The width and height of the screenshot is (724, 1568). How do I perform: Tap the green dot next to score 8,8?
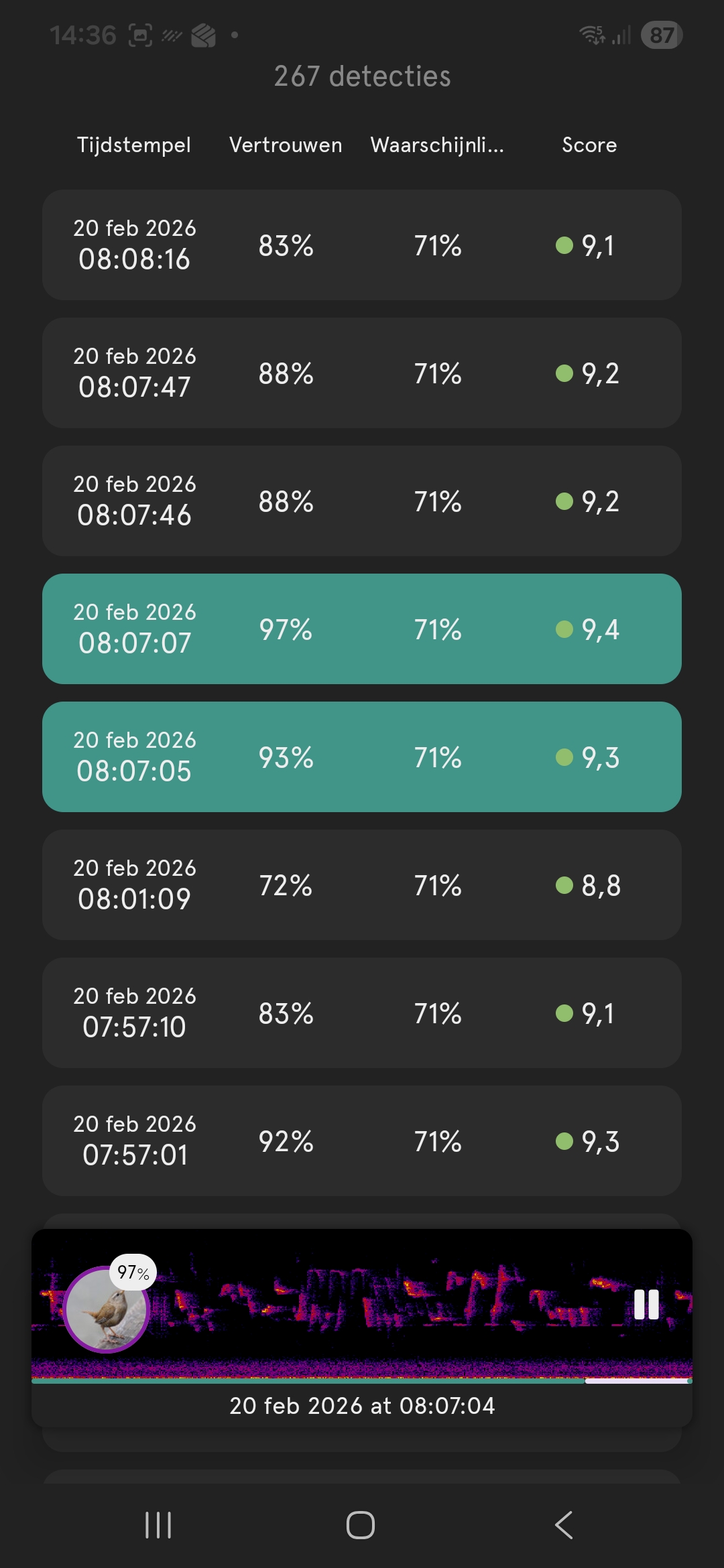coord(564,885)
